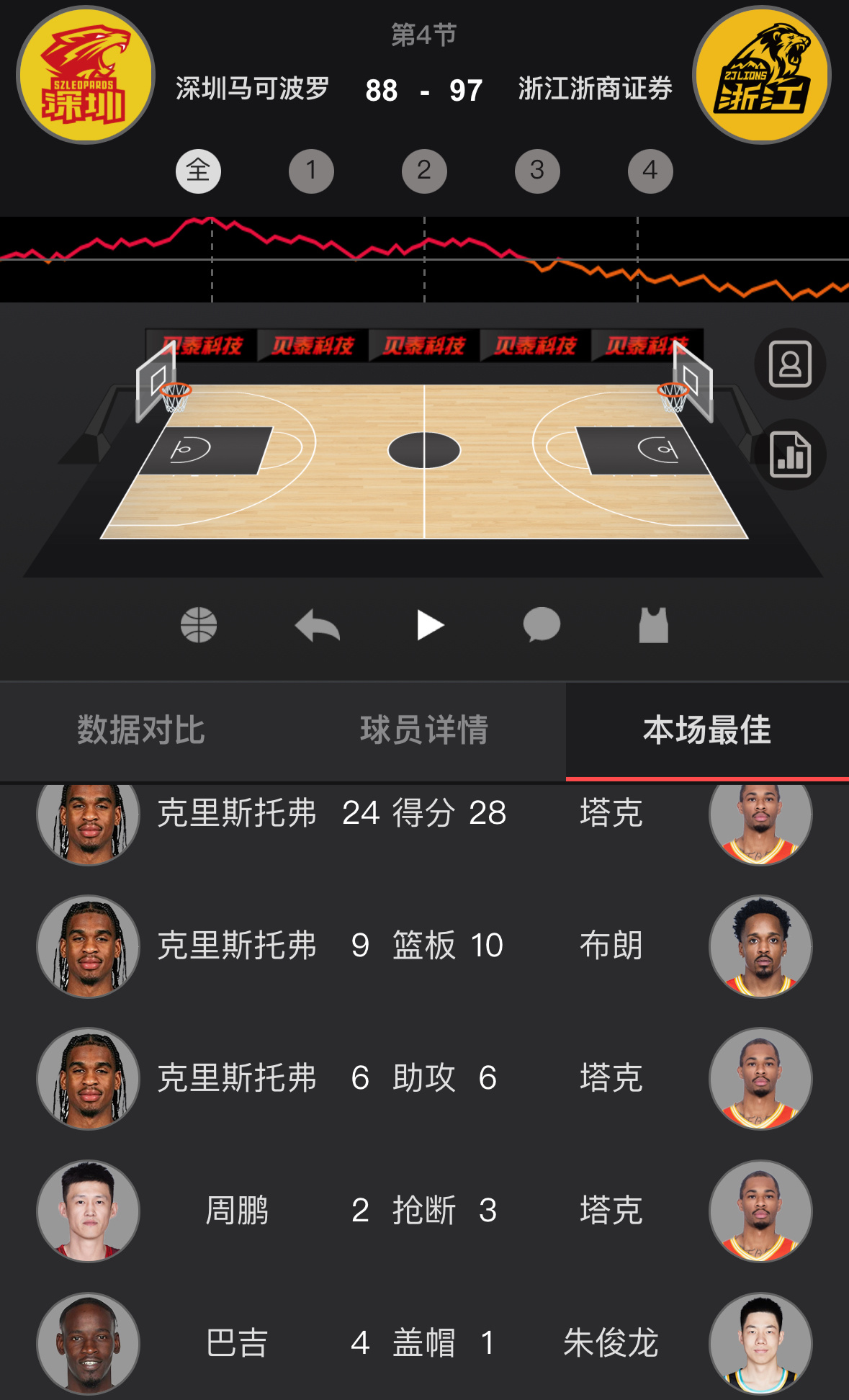Select quarter 4 filter
849x1400 pixels.
click(x=650, y=171)
